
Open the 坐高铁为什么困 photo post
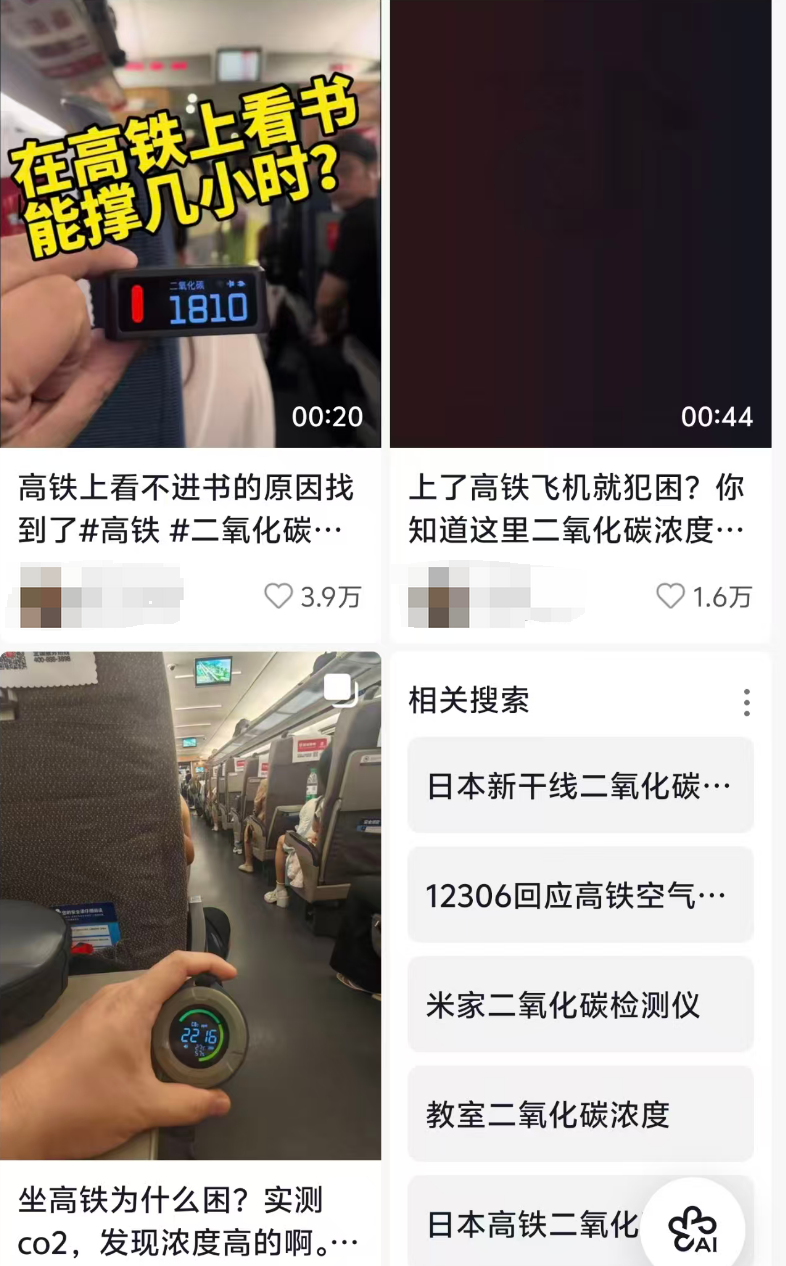[190, 905]
